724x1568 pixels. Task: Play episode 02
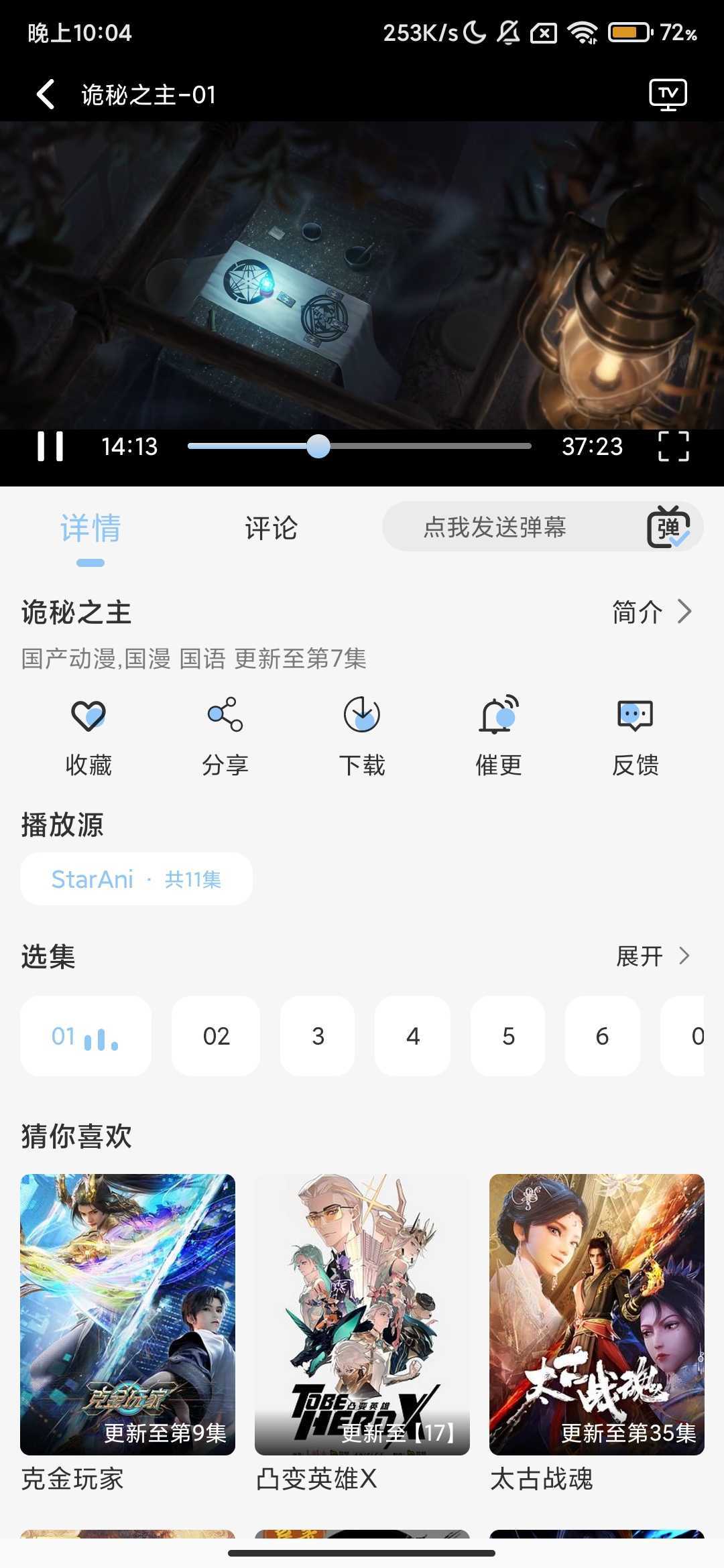pyautogui.click(x=216, y=1036)
